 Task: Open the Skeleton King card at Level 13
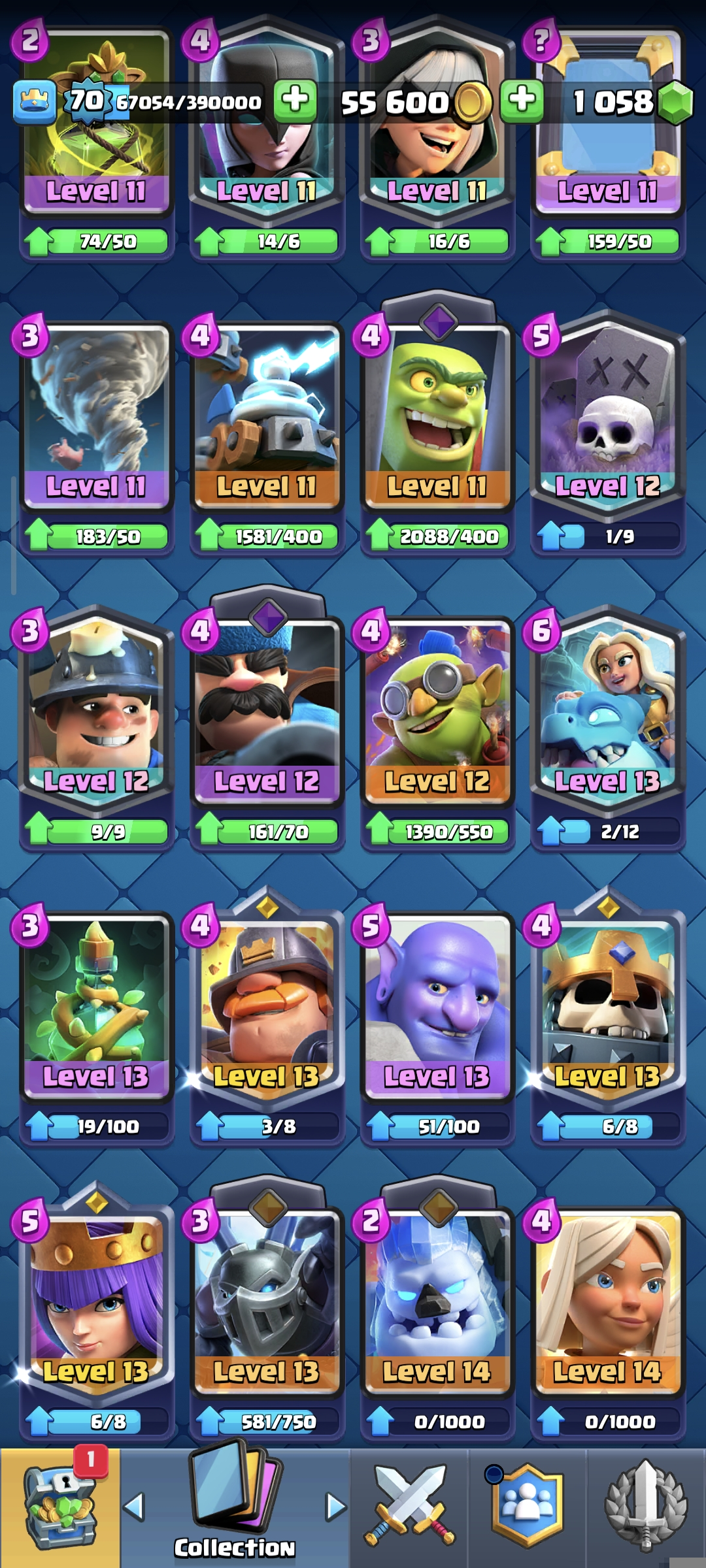[x=608, y=1006]
